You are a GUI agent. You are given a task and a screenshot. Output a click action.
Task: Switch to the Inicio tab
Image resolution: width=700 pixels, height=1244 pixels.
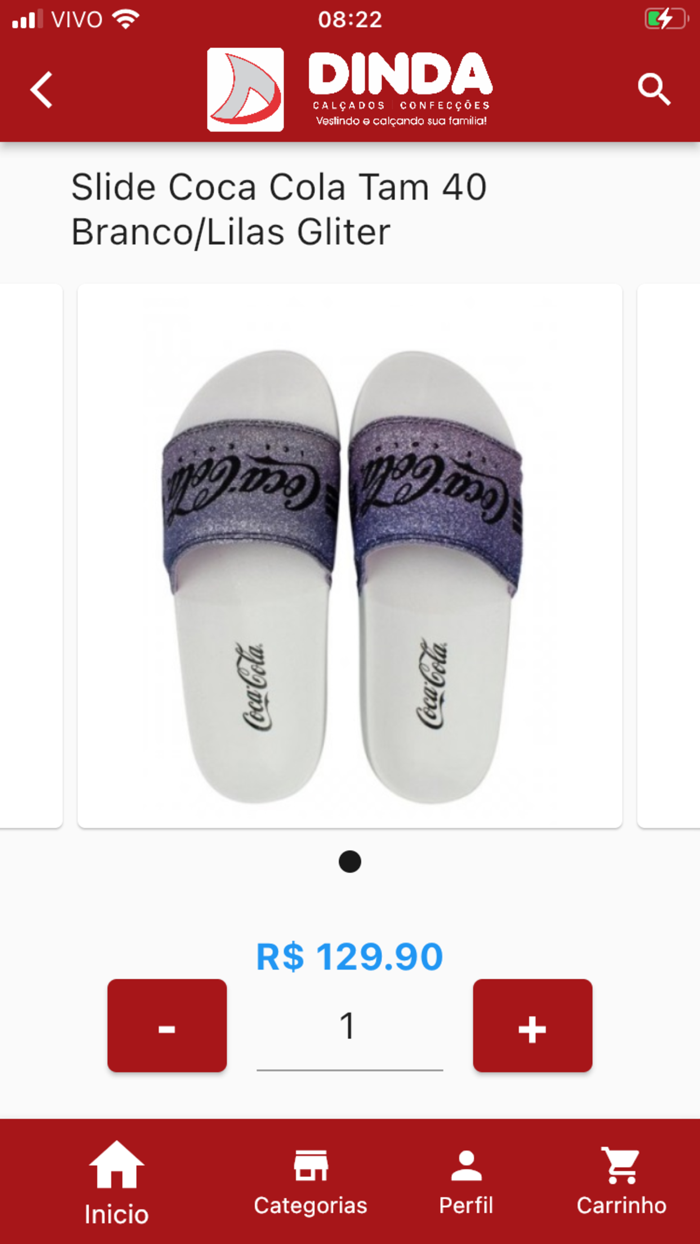(116, 1183)
